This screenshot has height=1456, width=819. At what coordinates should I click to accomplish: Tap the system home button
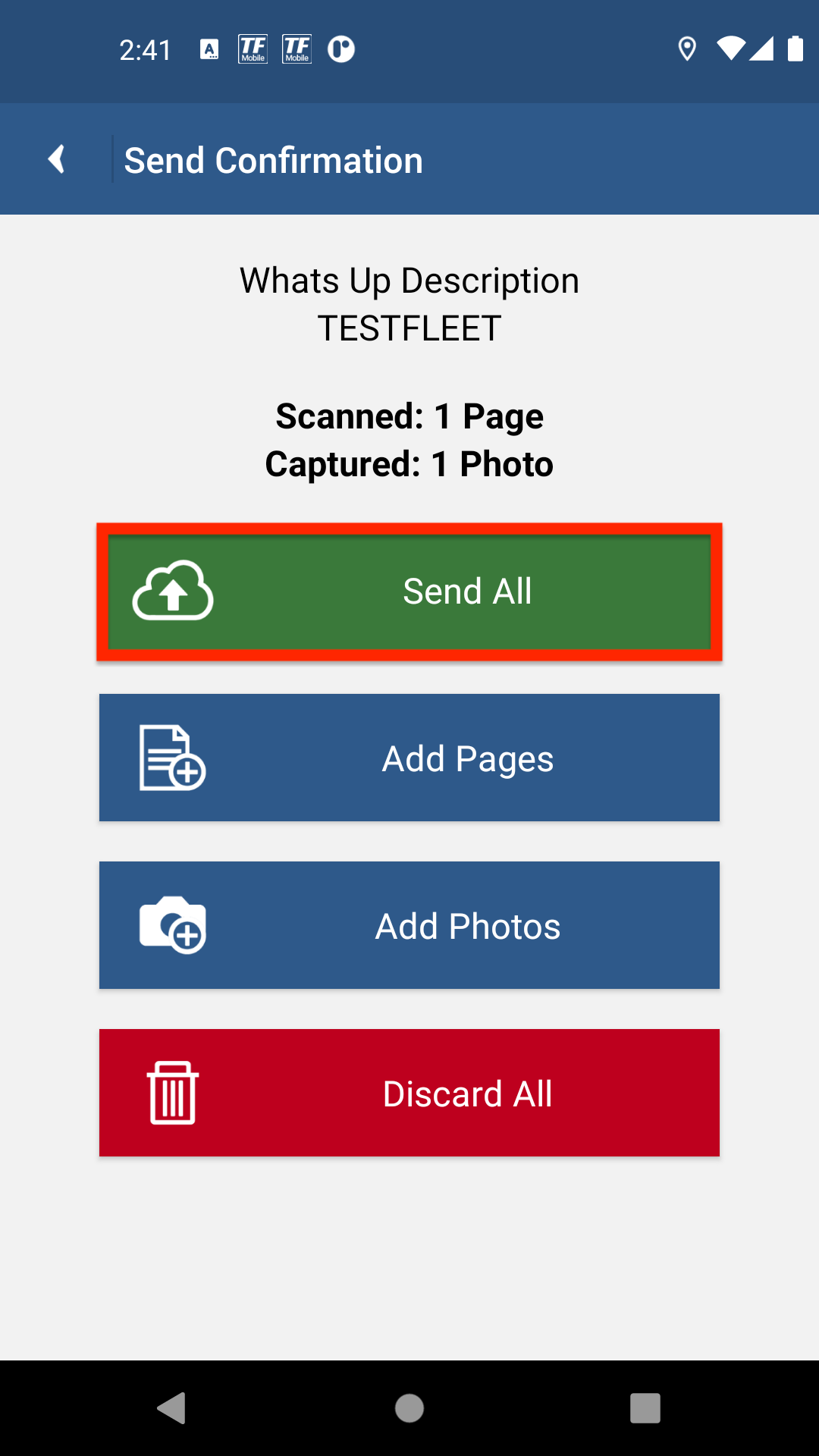point(409,1408)
